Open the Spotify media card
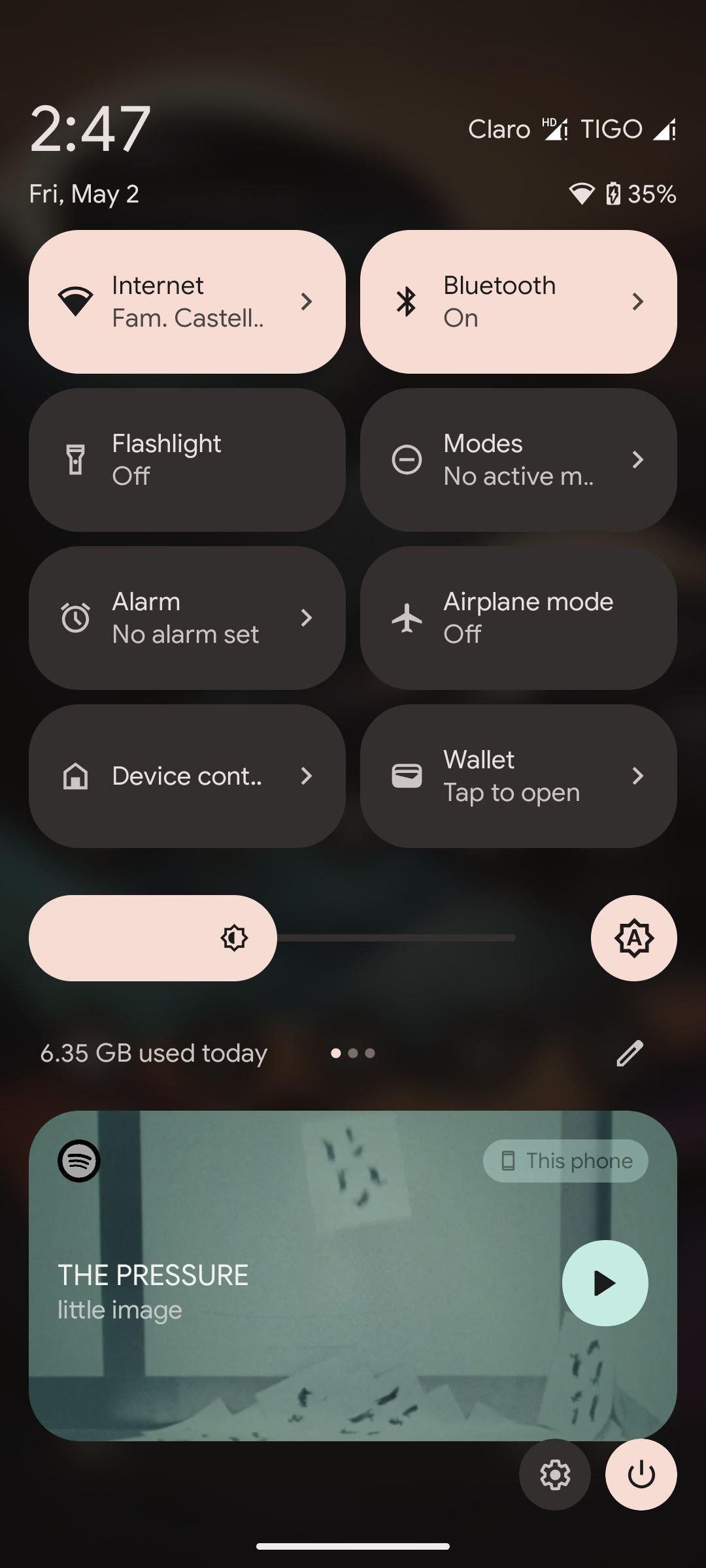 (353, 1275)
